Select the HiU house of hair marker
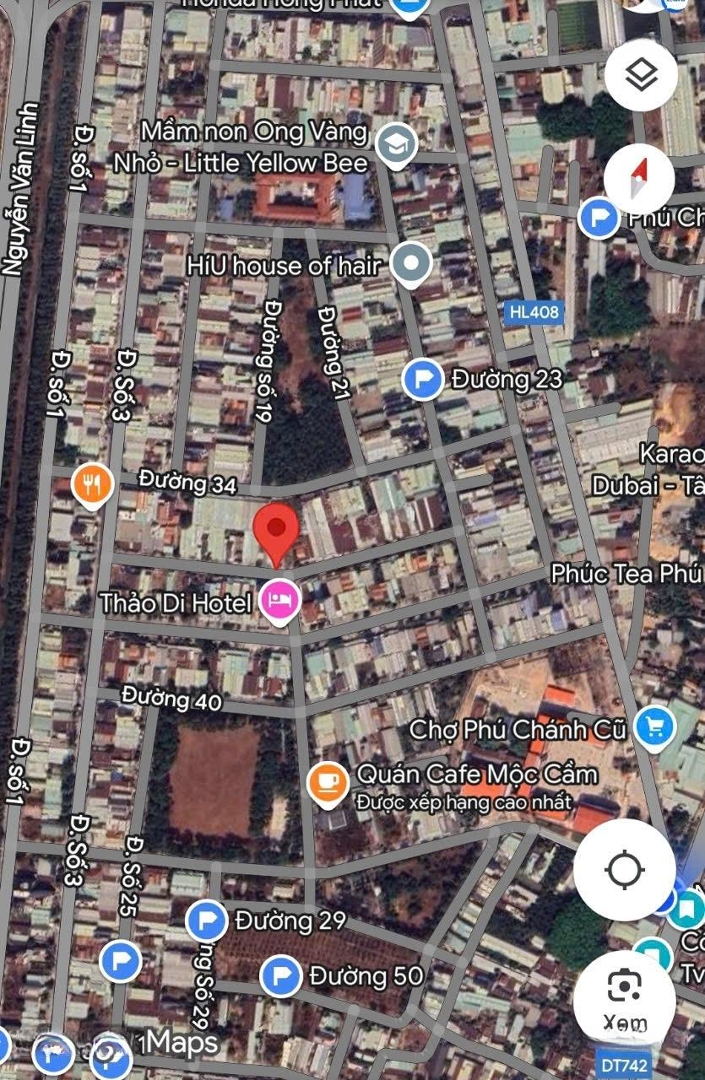 410,265
